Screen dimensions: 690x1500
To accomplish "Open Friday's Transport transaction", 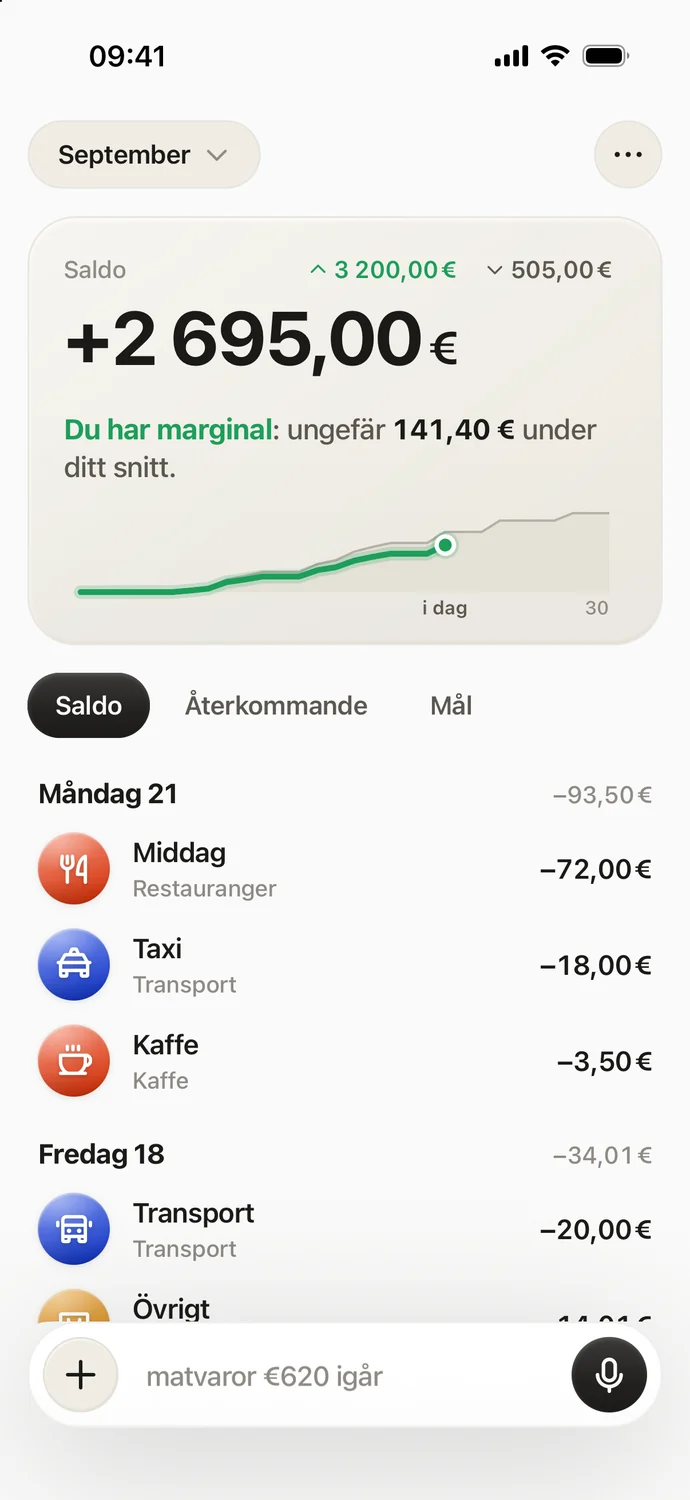I will coord(345,1229).
